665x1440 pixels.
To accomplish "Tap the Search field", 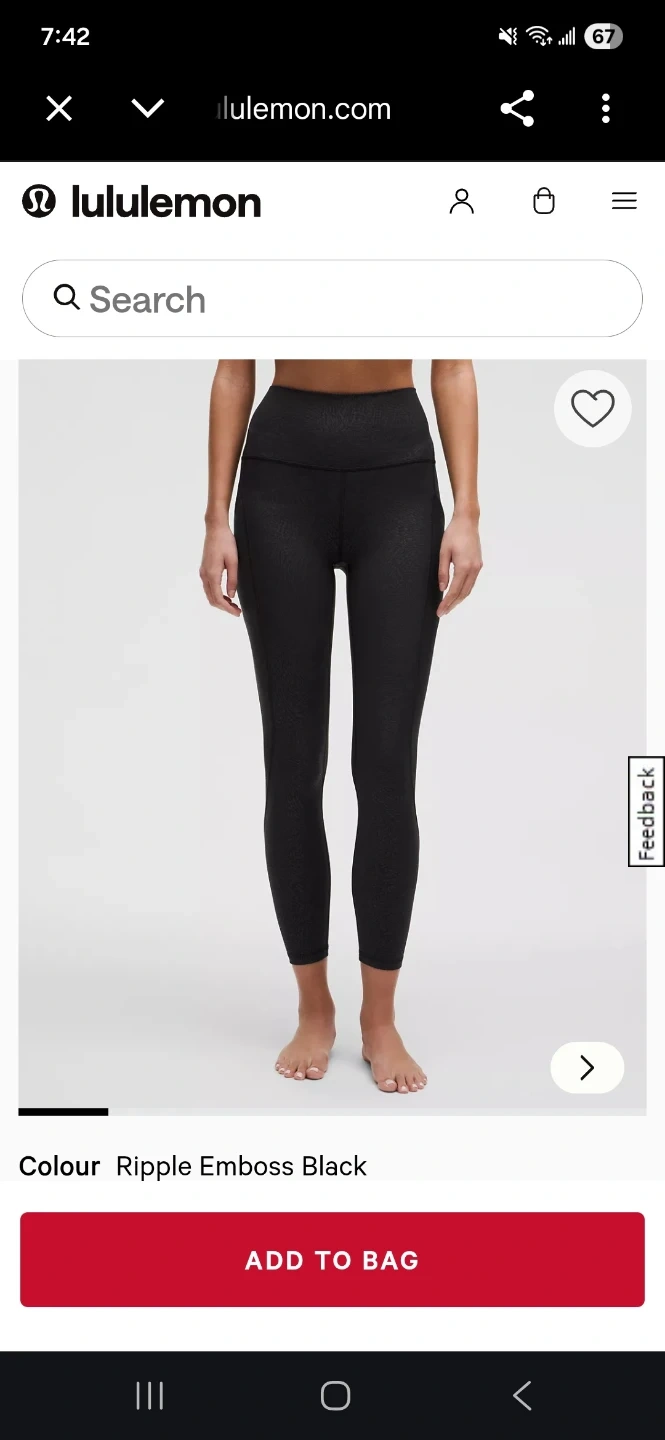I will coord(332,299).
